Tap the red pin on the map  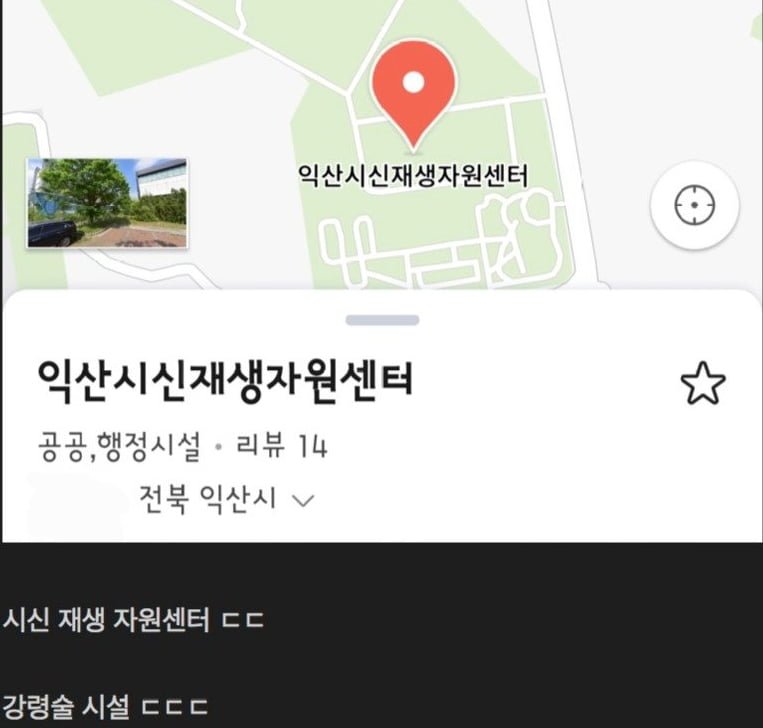(414, 88)
